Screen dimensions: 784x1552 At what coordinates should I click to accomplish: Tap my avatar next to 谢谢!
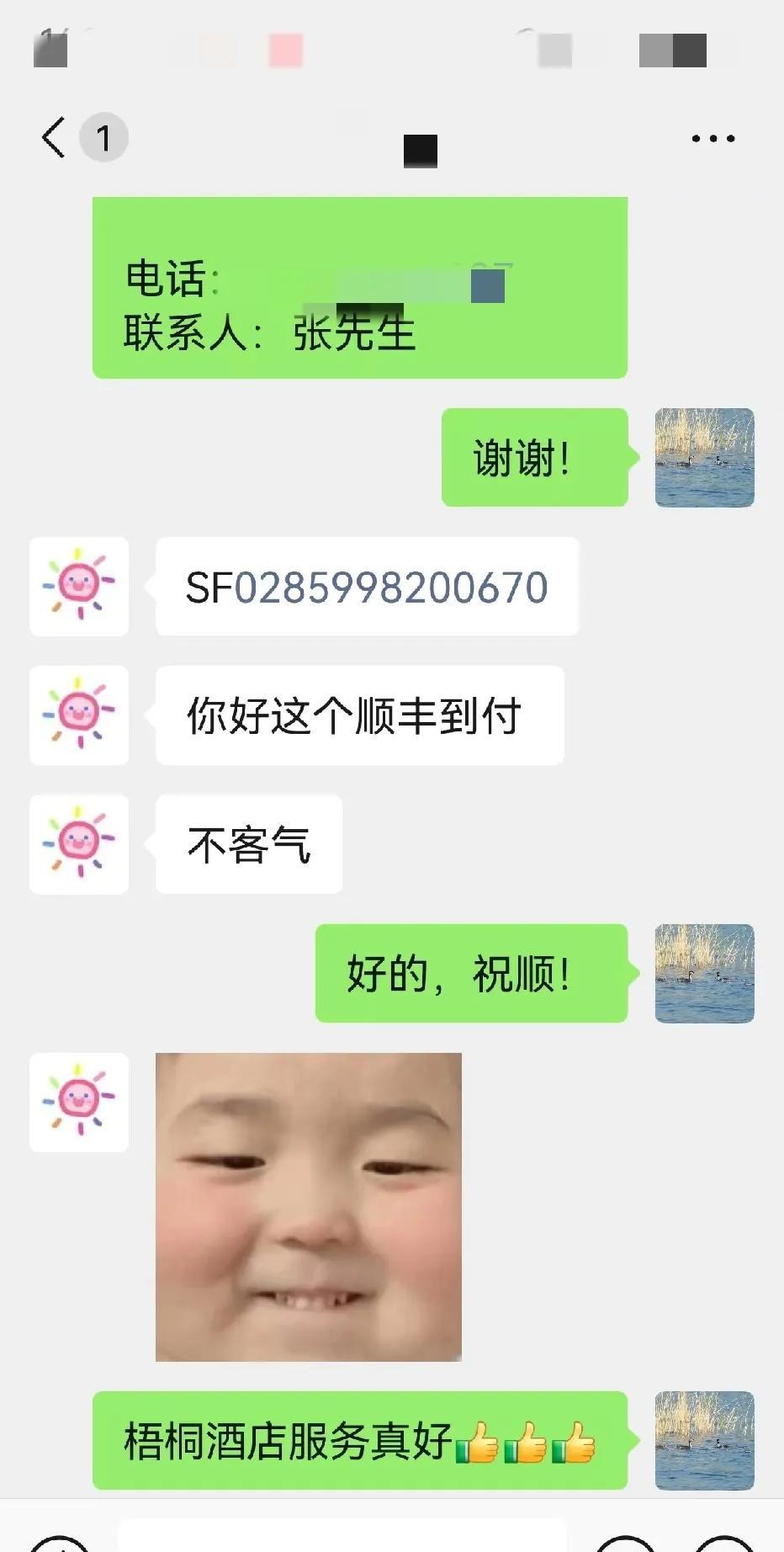point(704,458)
